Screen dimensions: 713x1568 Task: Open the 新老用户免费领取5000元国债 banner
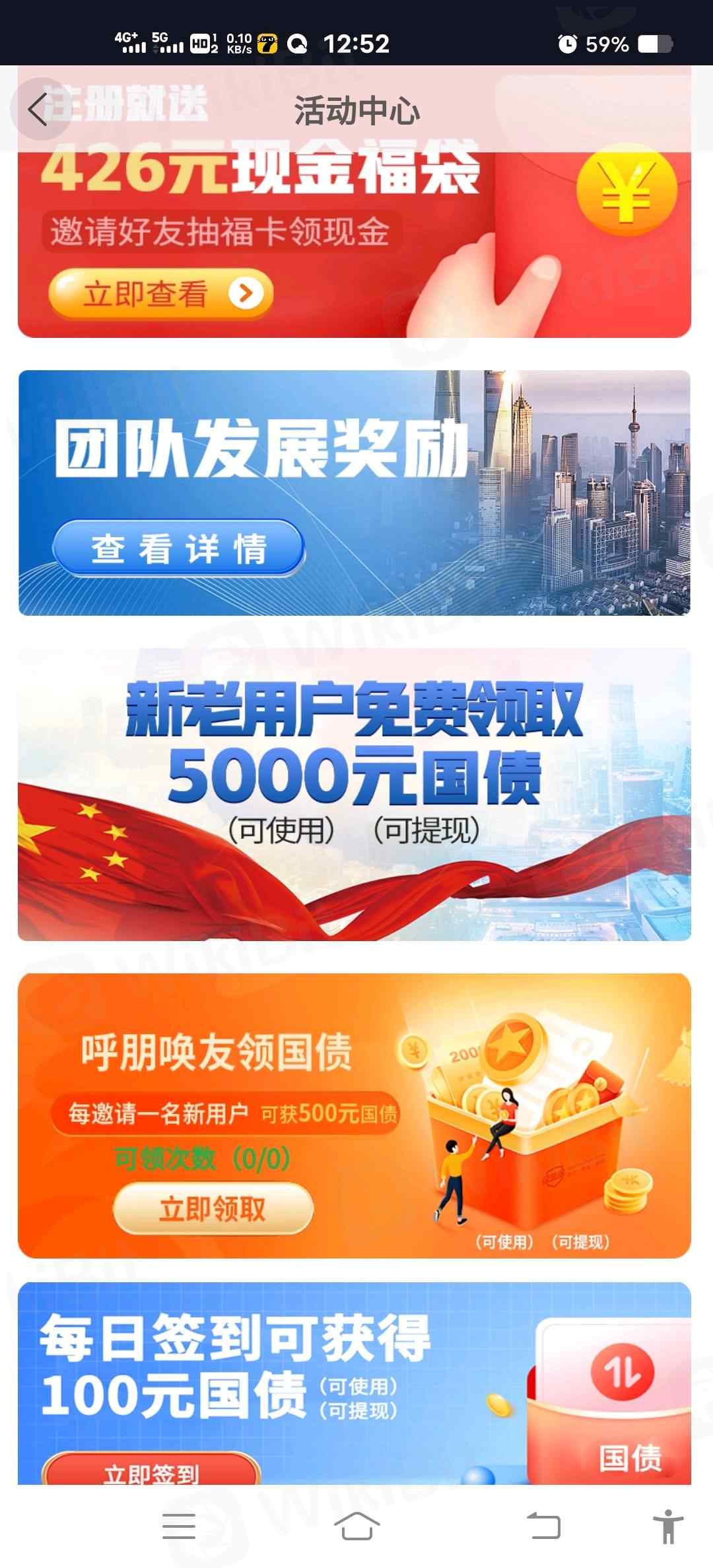pyautogui.click(x=355, y=794)
